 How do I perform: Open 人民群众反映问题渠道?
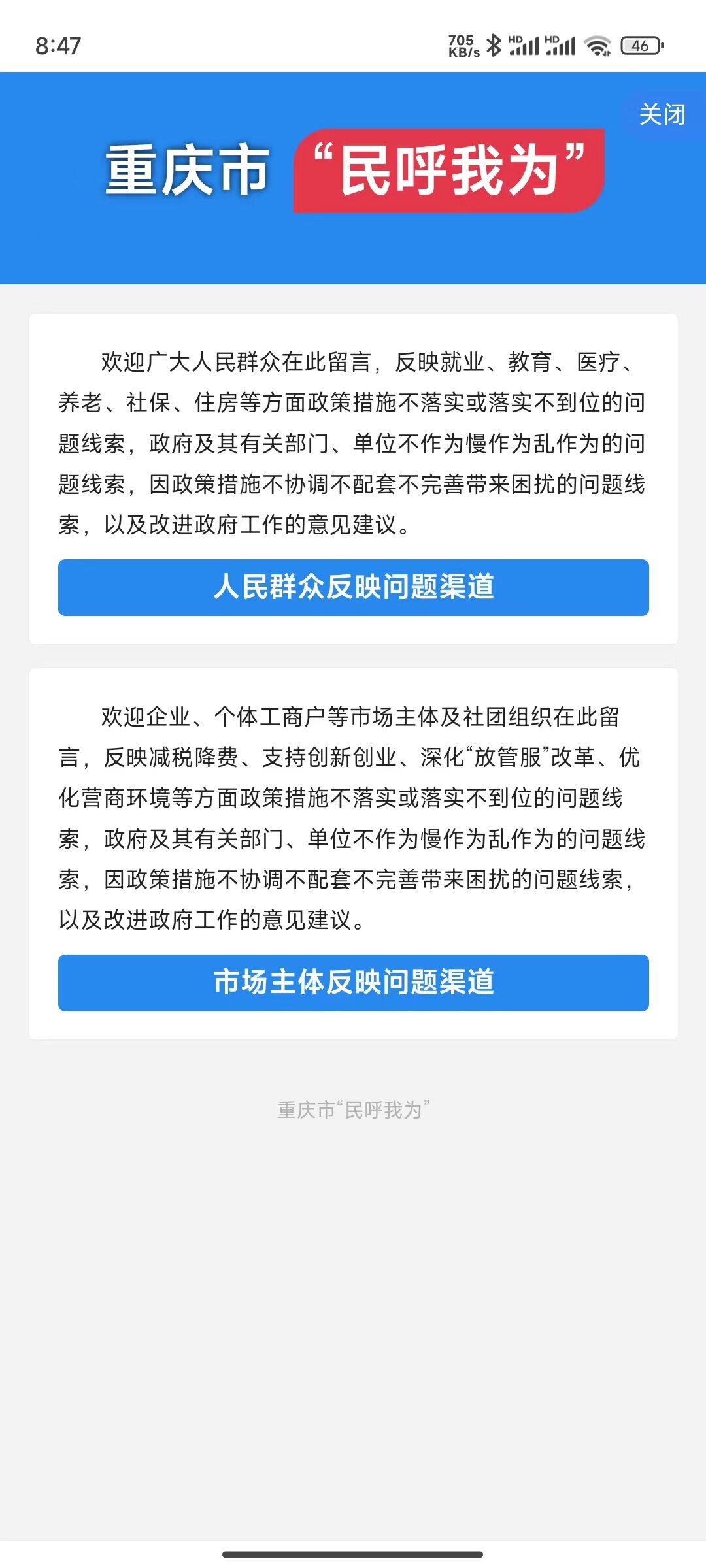coord(353,587)
